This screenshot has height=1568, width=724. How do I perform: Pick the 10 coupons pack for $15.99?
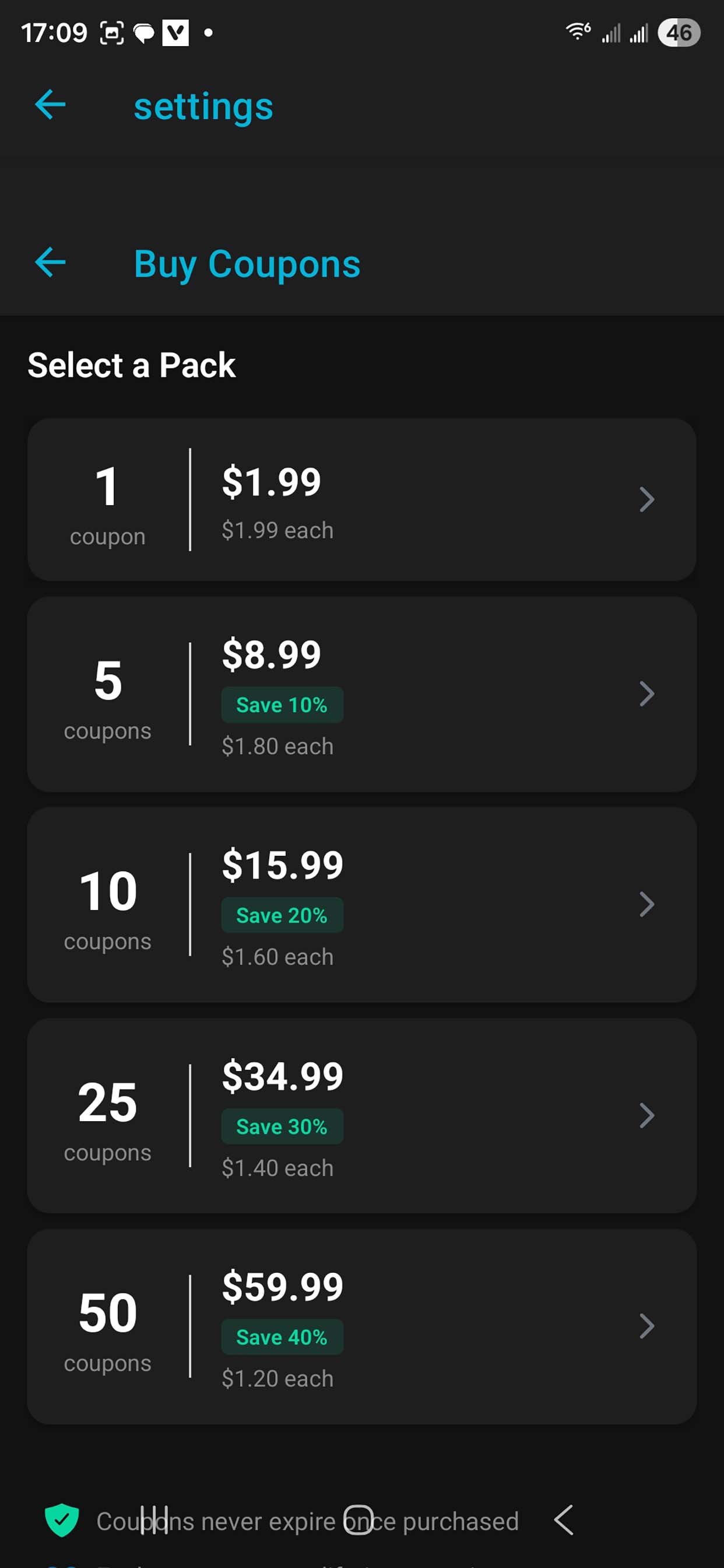(361, 905)
